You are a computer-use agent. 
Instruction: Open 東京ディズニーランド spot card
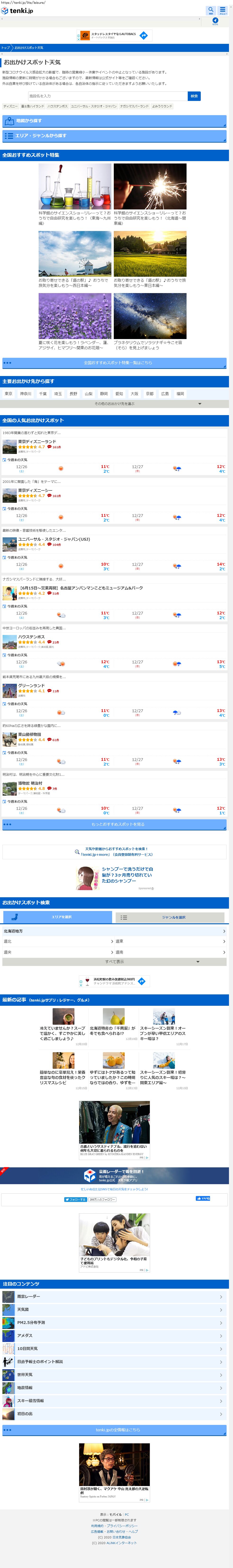[x=37, y=442]
